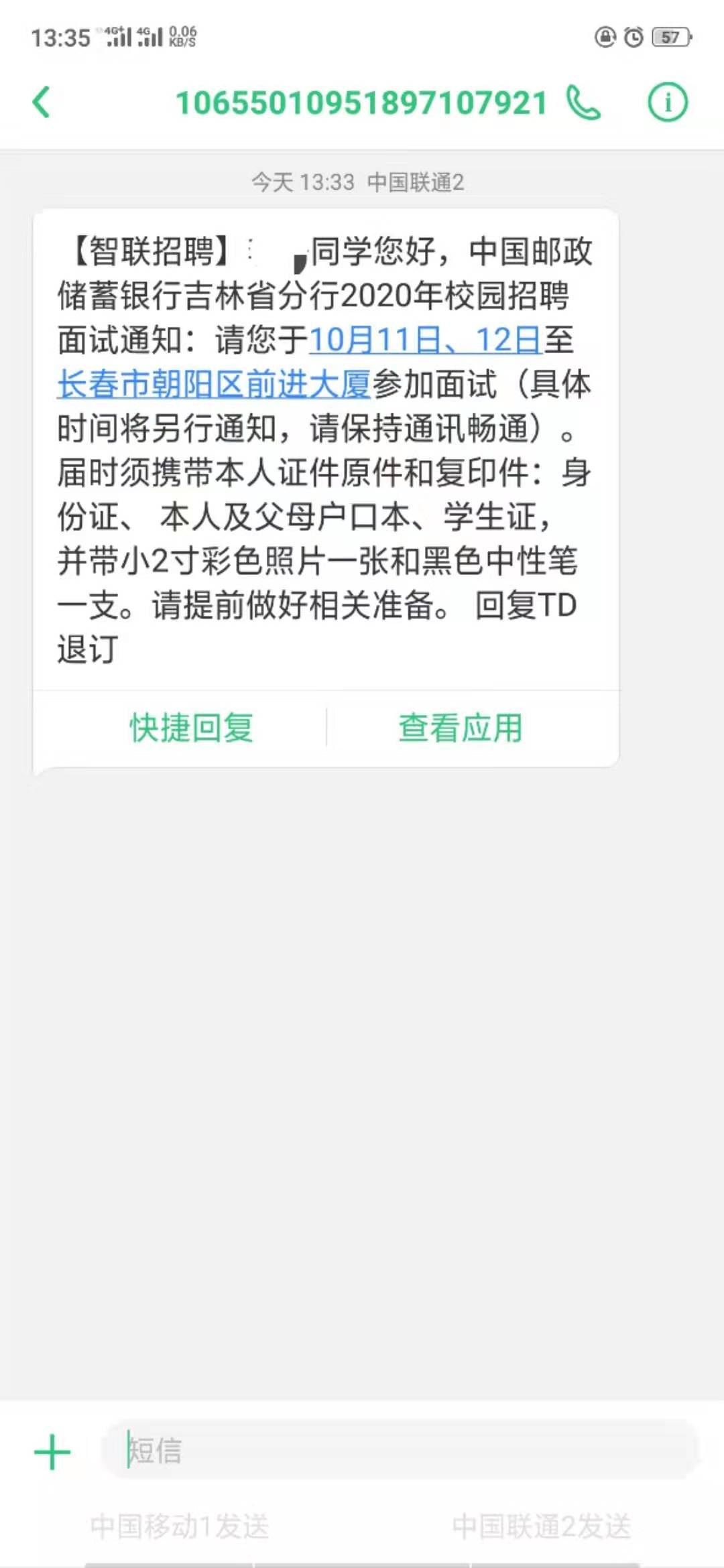Tap 快捷回复 under the message
This screenshot has width=724, height=1568.
pos(192,728)
